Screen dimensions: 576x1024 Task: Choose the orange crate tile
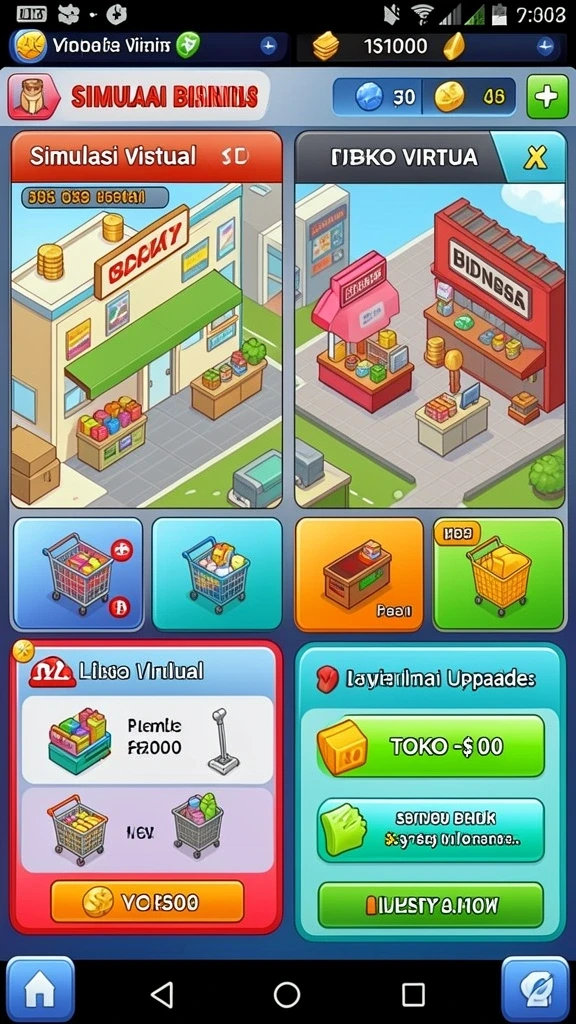point(359,574)
